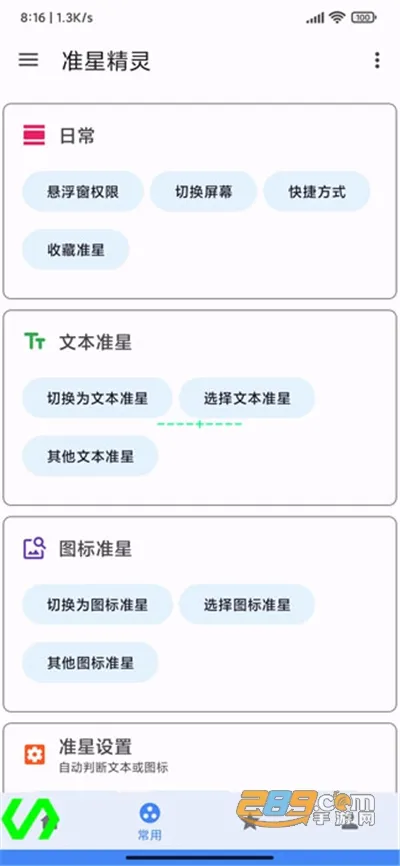Open 快捷方式 shortcut option
This screenshot has height=866, width=400.
point(317,192)
